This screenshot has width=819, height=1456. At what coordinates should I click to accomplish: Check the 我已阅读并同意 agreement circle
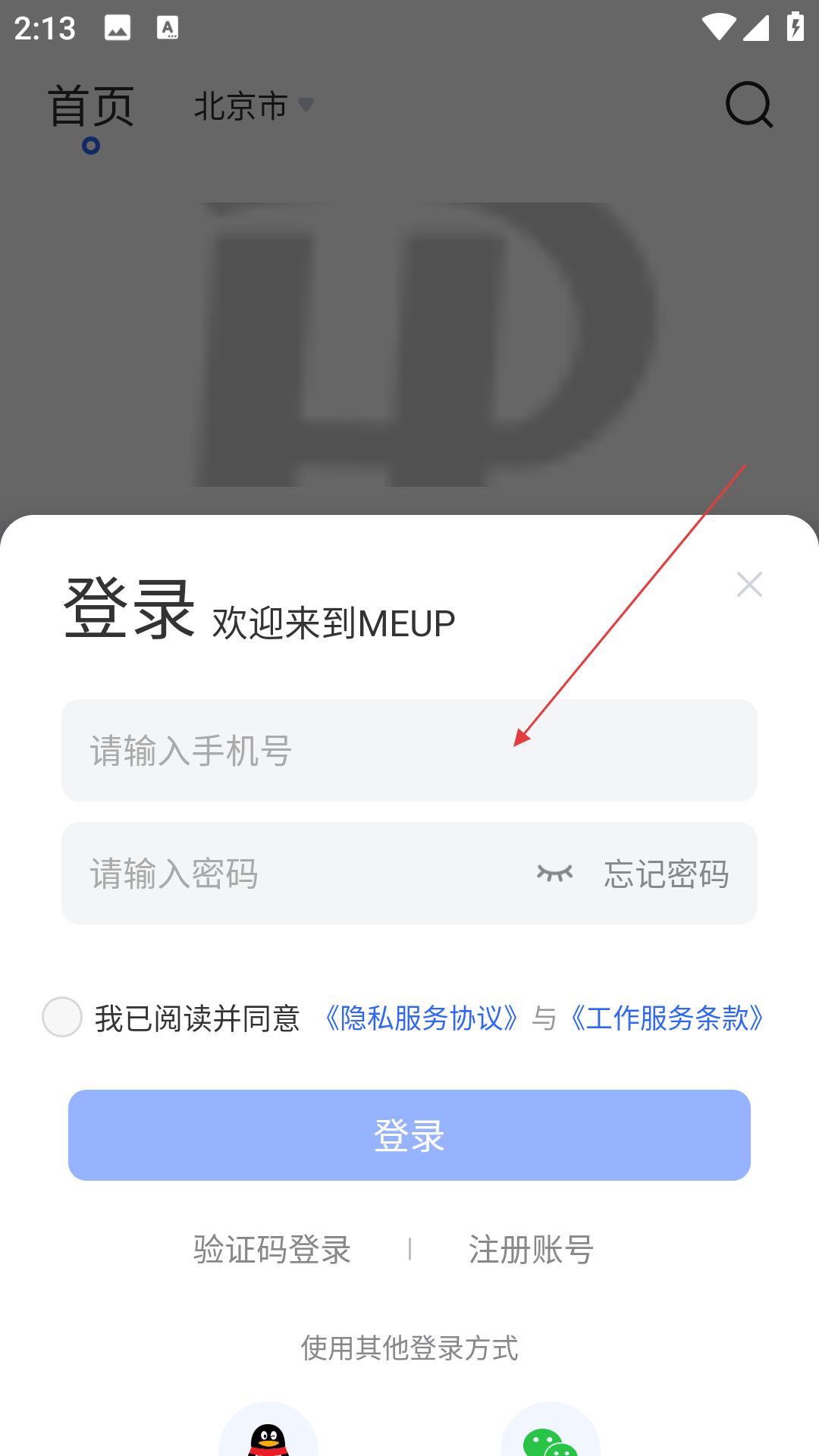click(x=62, y=1017)
